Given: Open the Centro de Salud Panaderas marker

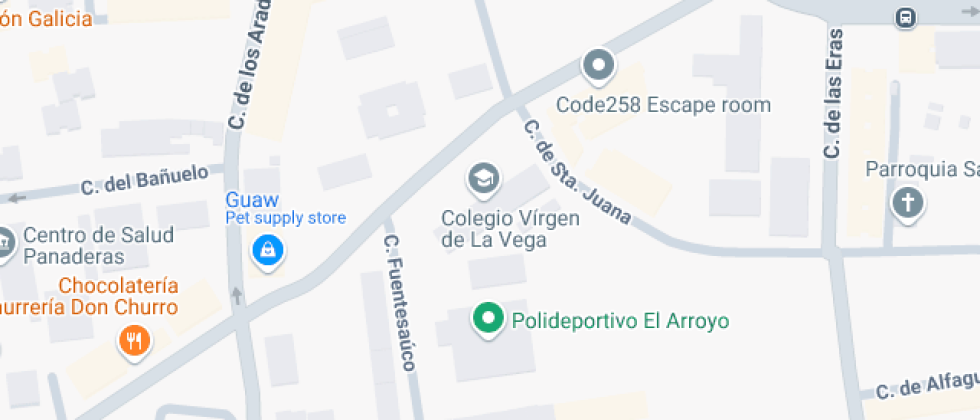Looking at the screenshot, I should point(4,243).
